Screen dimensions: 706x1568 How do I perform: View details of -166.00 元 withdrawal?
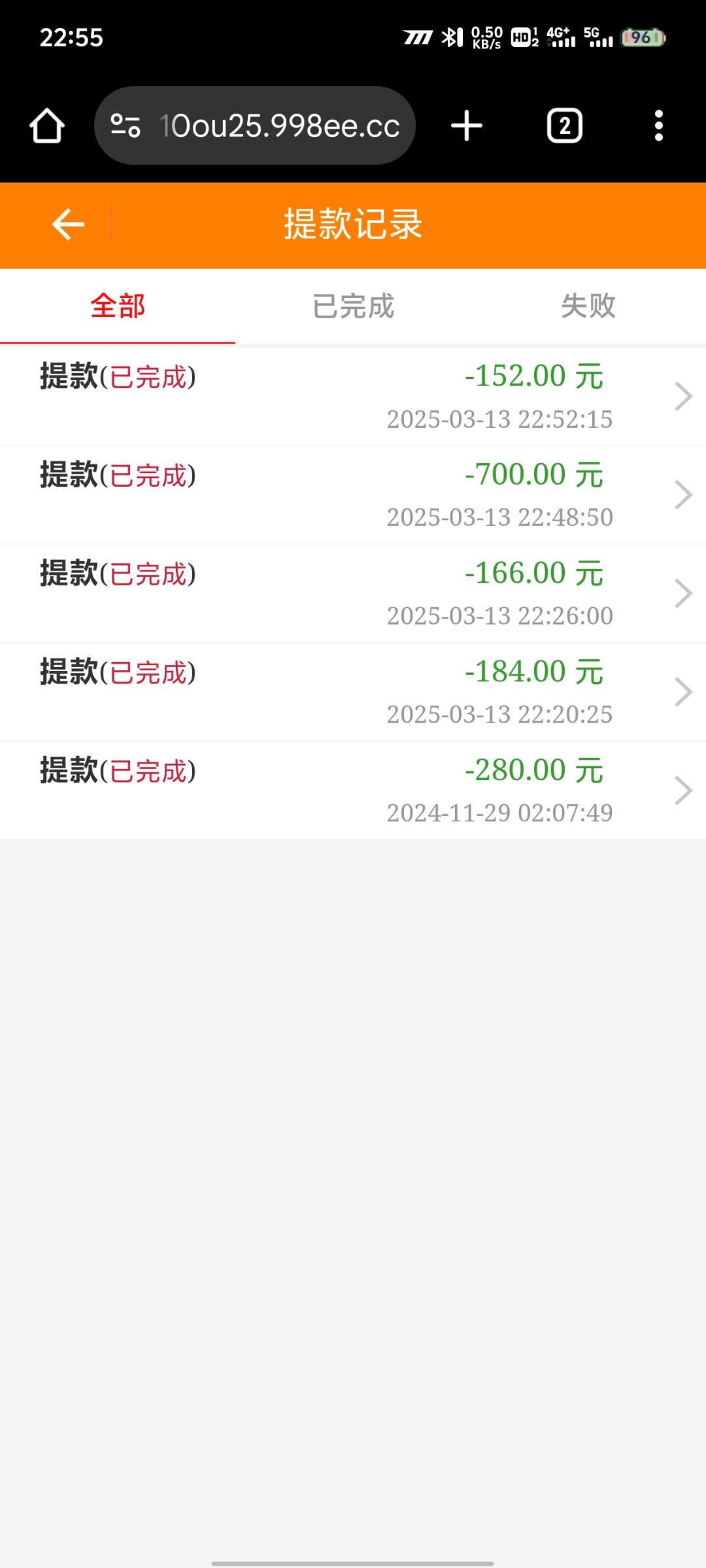pos(353,593)
